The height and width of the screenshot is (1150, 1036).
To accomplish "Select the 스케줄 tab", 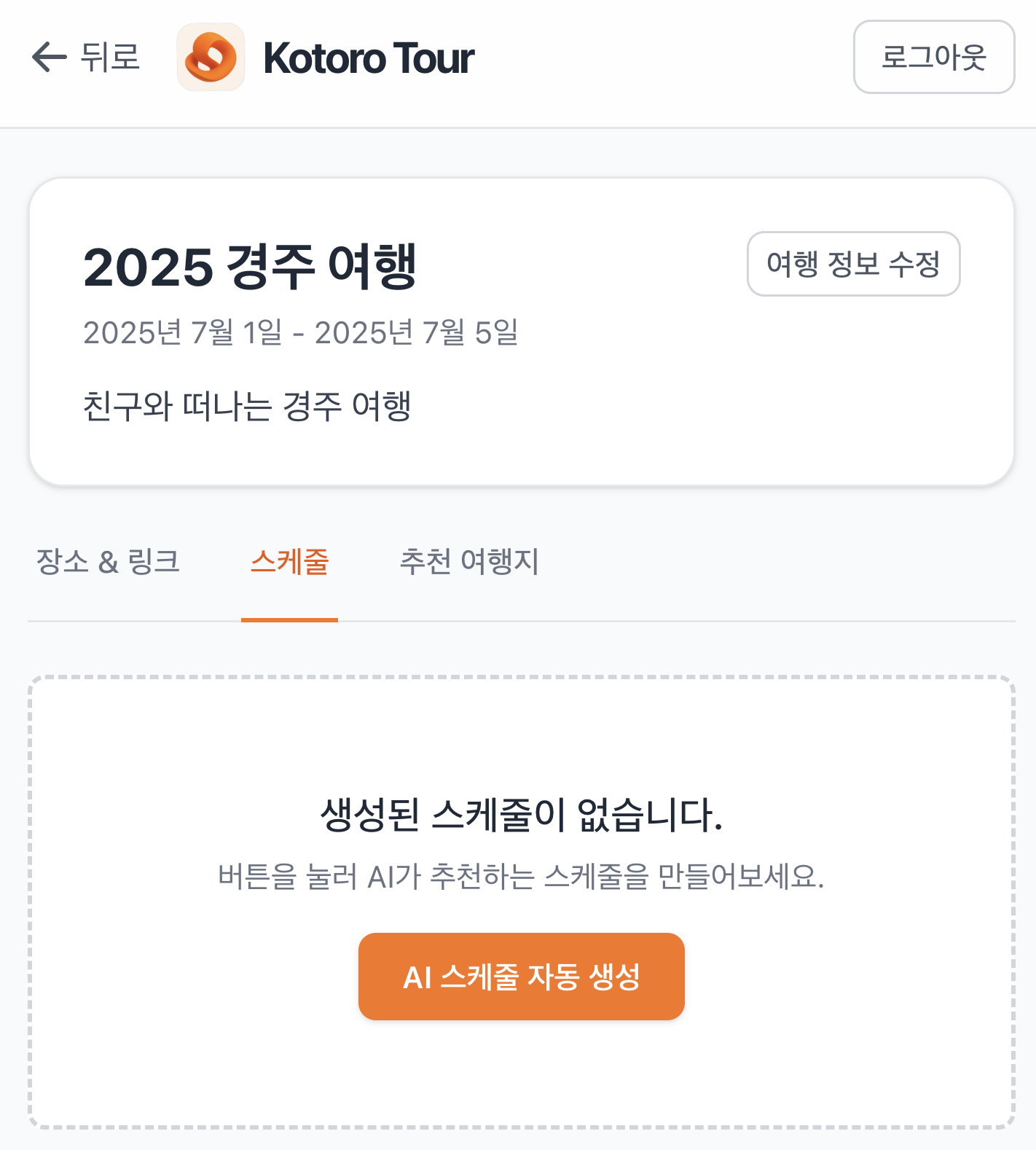I will [289, 562].
